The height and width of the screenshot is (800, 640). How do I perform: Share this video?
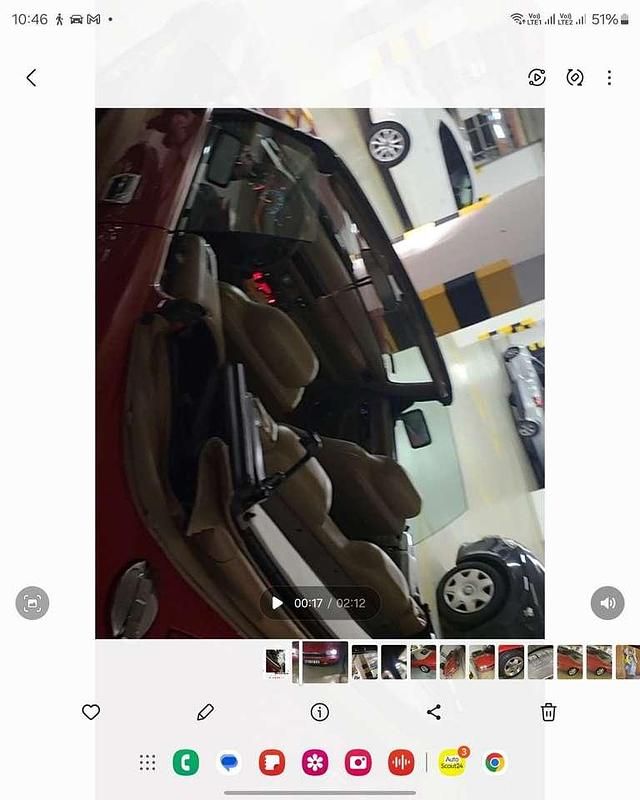tap(434, 712)
